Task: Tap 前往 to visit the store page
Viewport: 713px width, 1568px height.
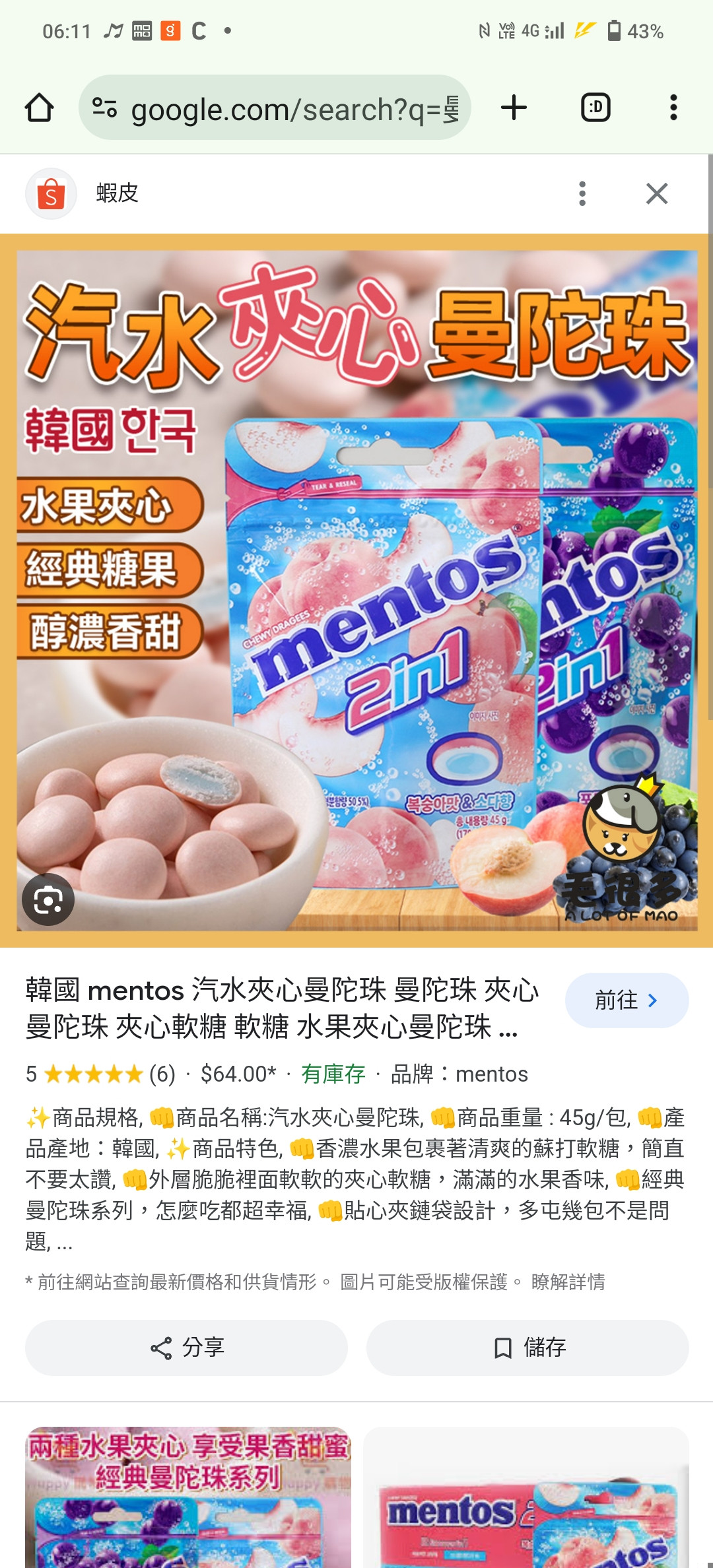Action: (x=626, y=1000)
